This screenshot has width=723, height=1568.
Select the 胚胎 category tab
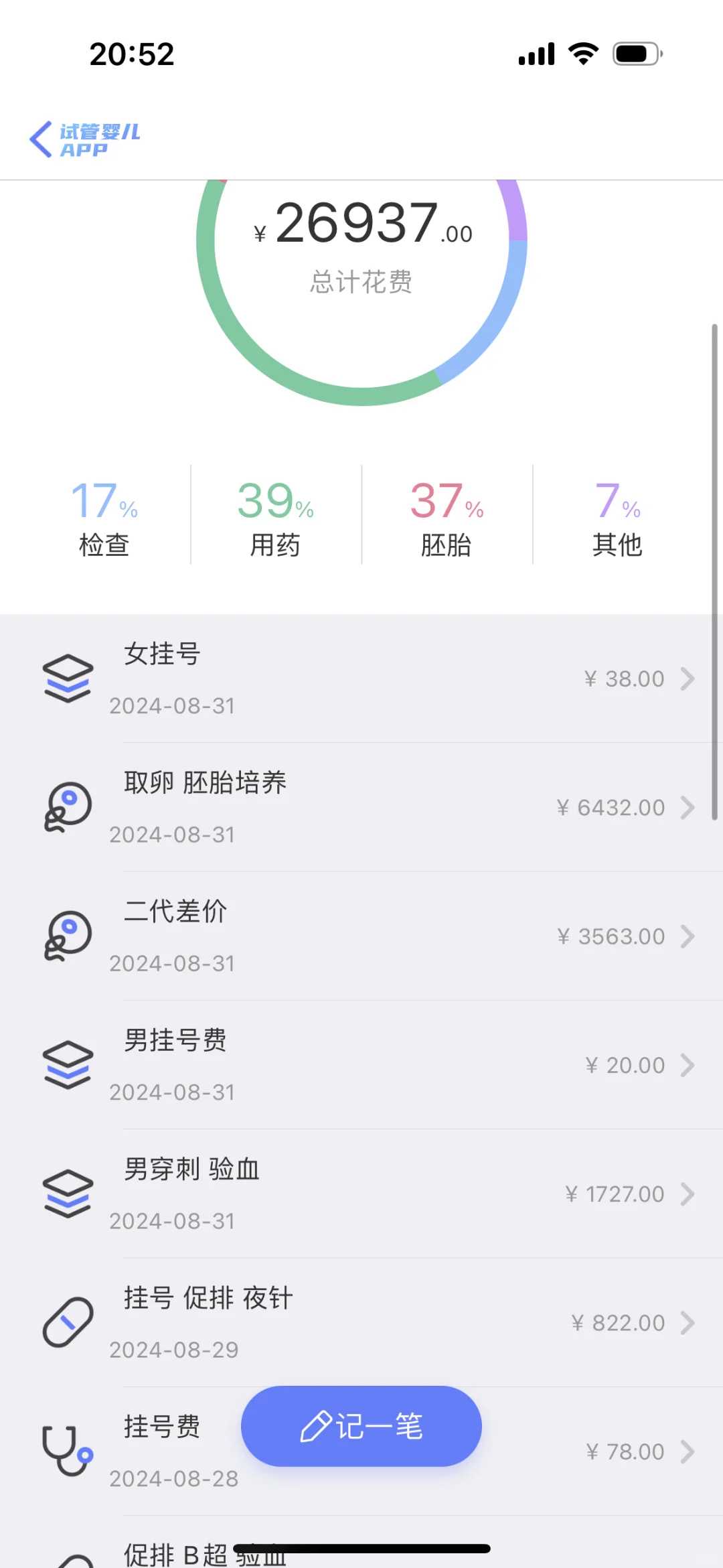(x=445, y=516)
